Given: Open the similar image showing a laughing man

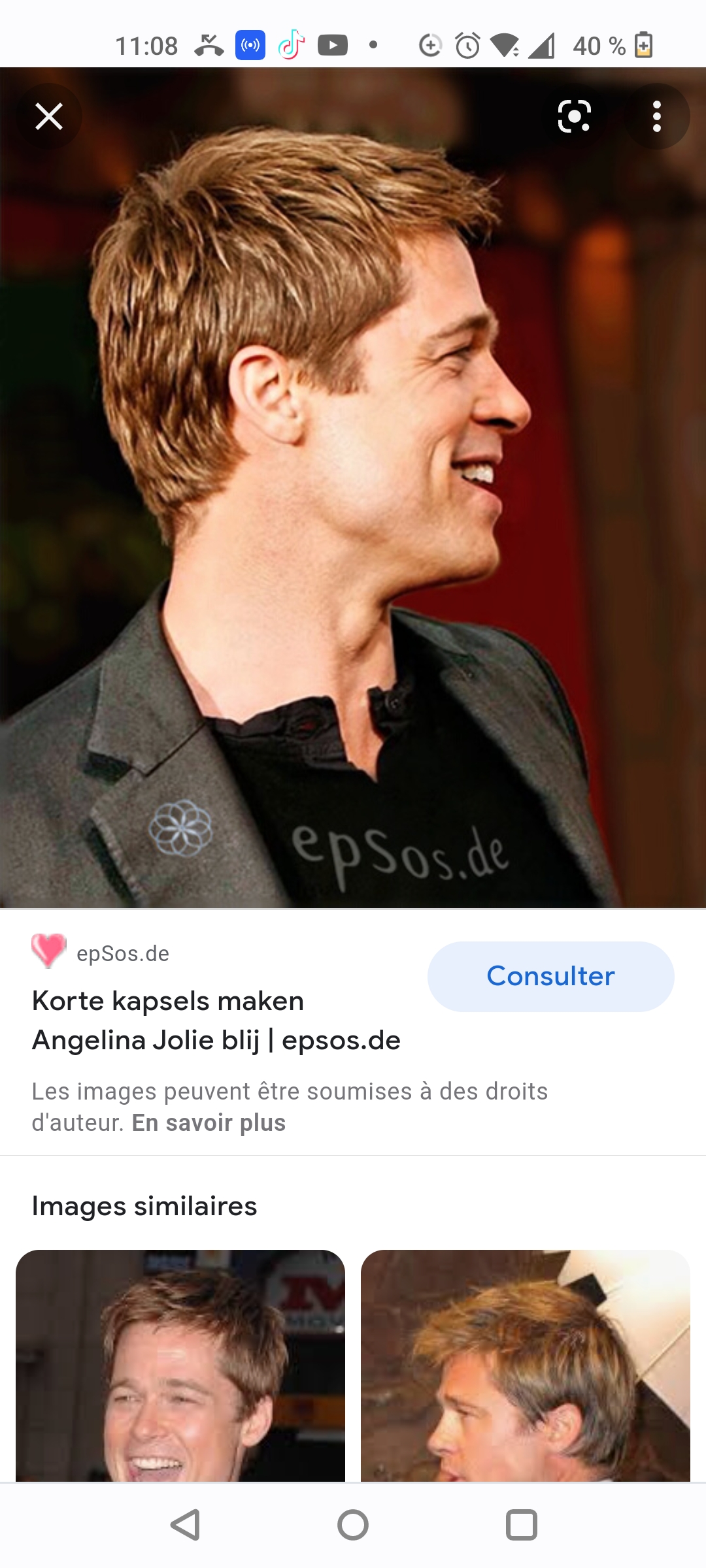Looking at the screenshot, I should pos(180,1365).
